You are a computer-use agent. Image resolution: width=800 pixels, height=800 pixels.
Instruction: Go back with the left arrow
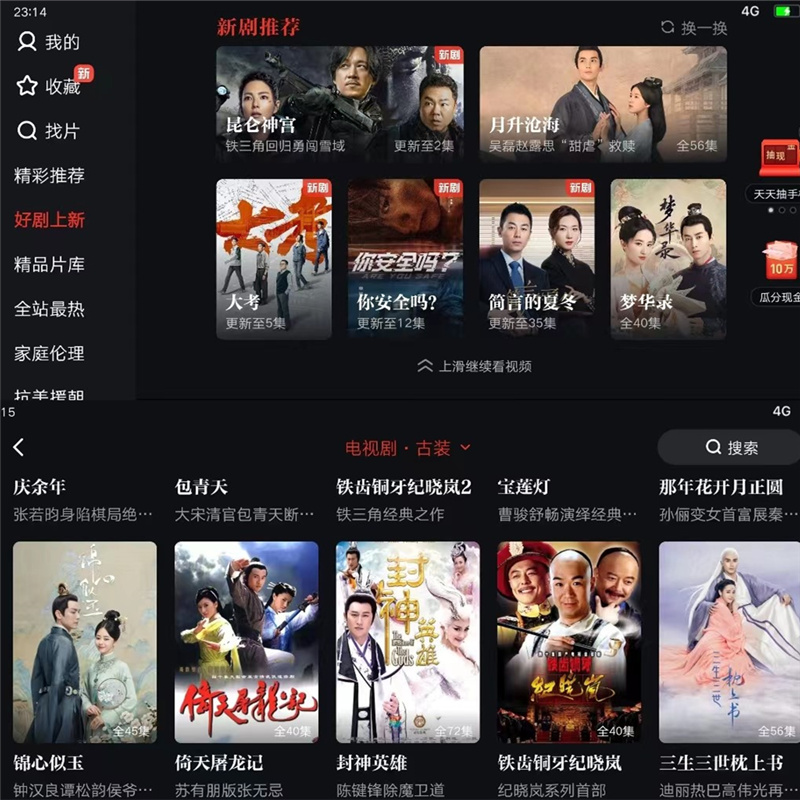(18, 448)
